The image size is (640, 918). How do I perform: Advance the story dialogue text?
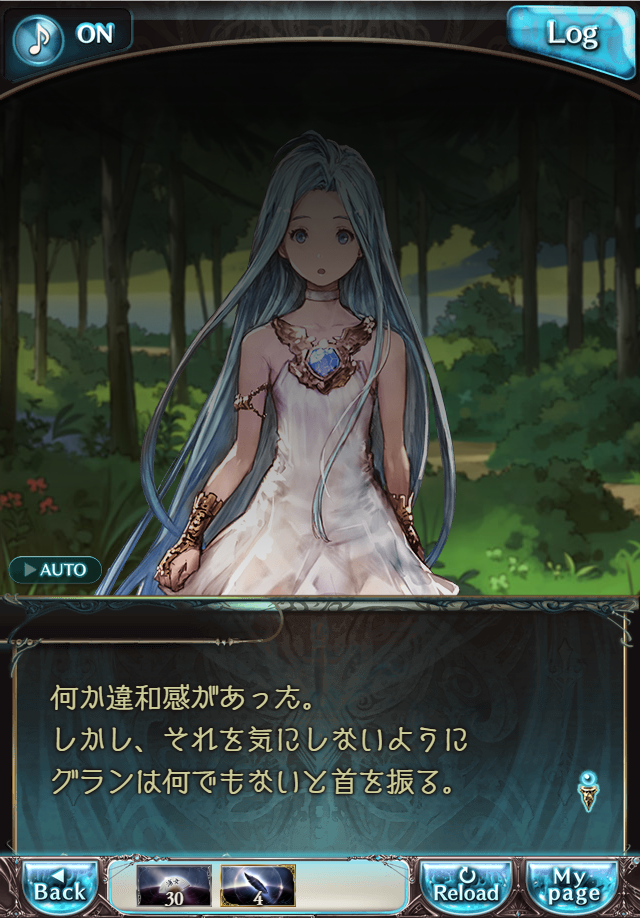pyautogui.click(x=320, y=735)
